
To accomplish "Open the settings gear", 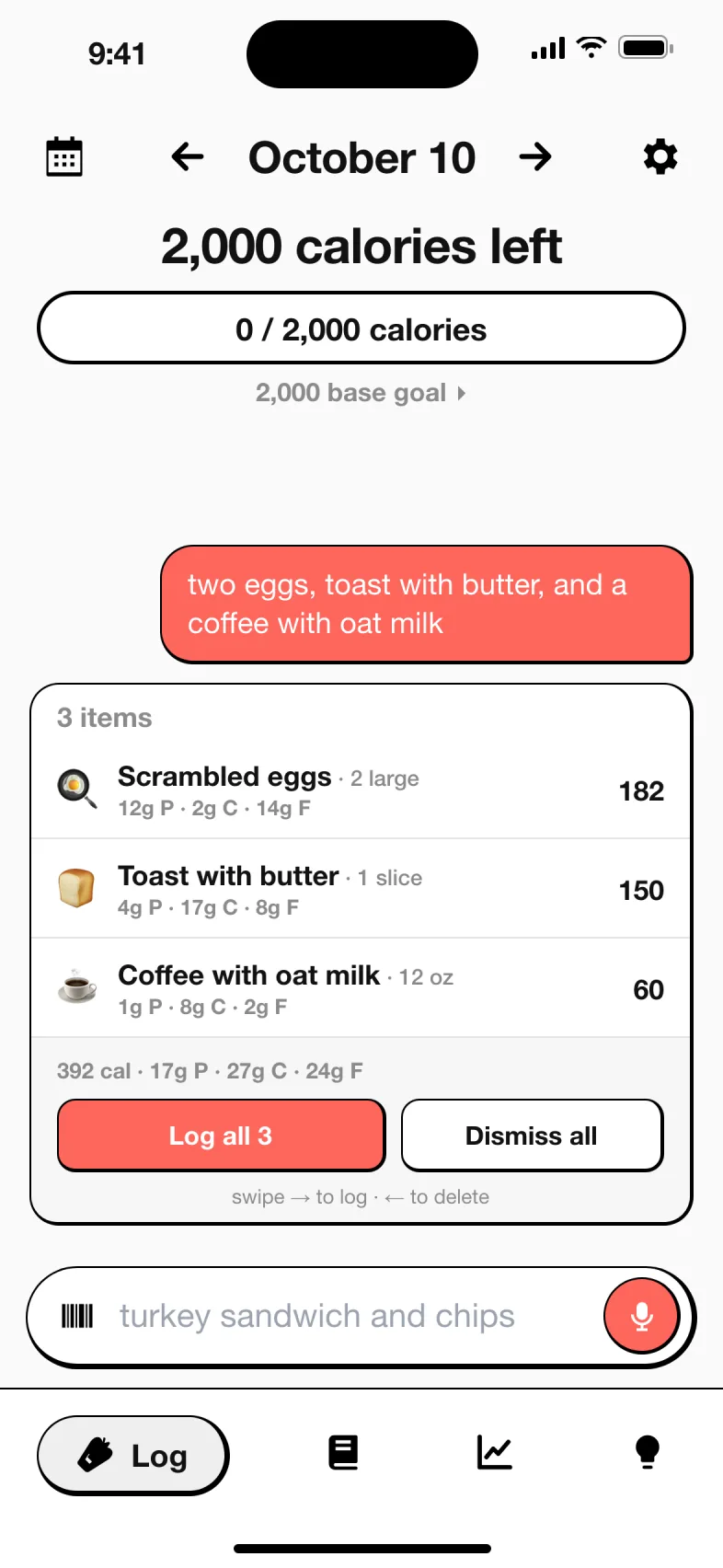I will pyautogui.click(x=660, y=157).
